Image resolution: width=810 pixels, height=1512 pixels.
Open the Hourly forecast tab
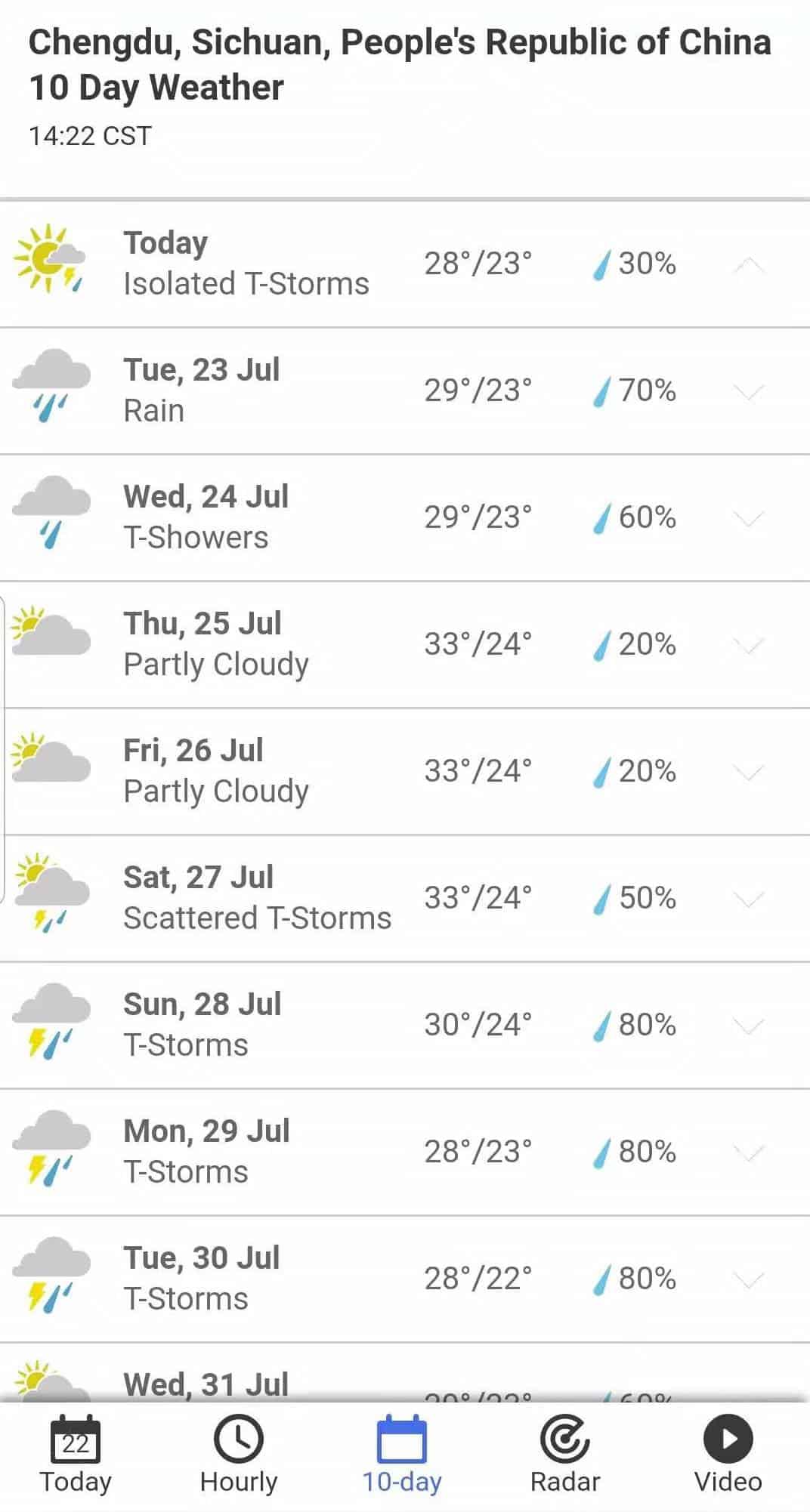pyautogui.click(x=239, y=1455)
